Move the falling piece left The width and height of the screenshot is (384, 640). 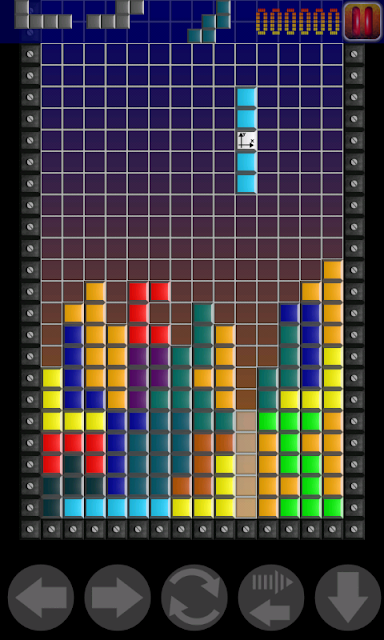click(x=41, y=597)
